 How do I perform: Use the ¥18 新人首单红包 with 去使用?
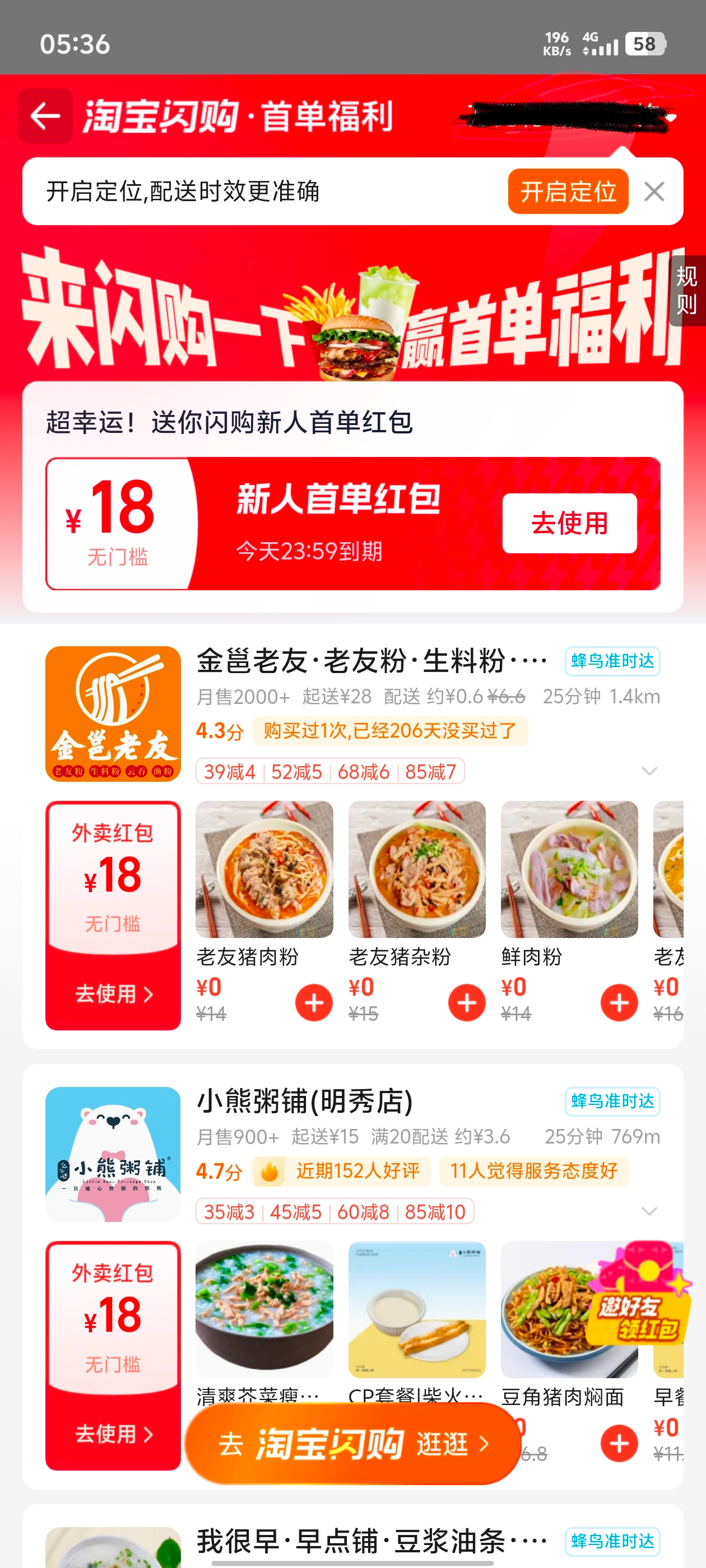tap(569, 523)
